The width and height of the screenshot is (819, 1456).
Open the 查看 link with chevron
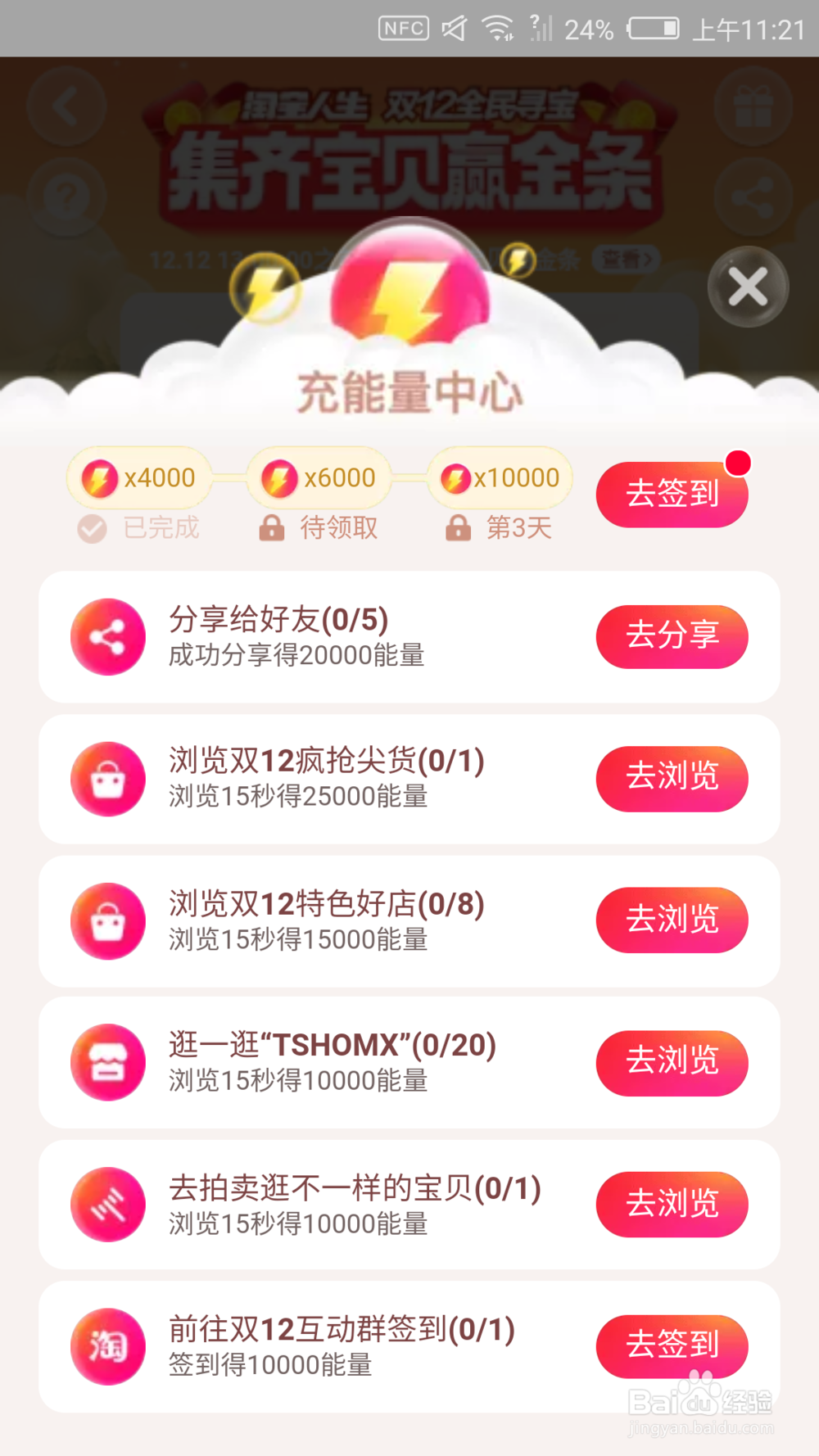tap(626, 260)
